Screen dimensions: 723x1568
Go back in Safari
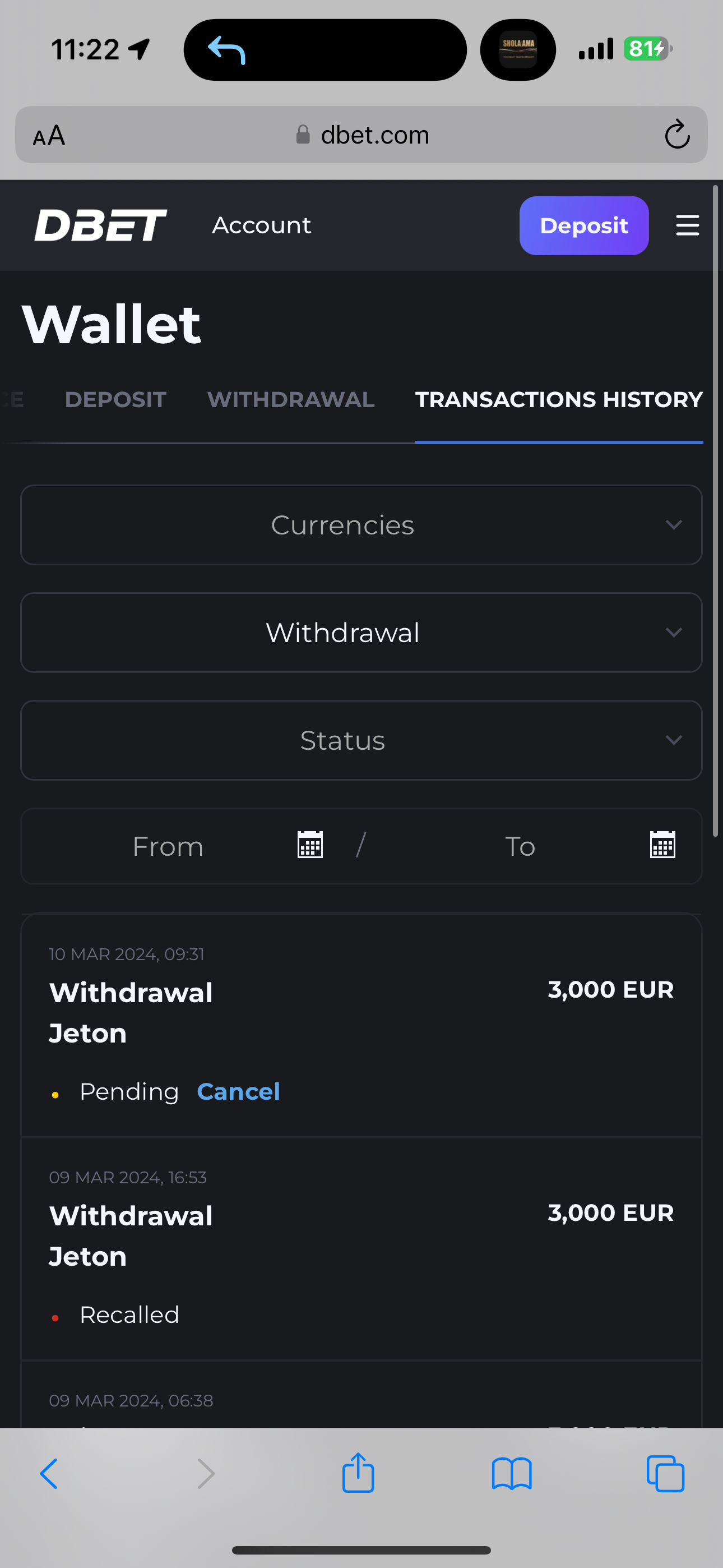49,1474
